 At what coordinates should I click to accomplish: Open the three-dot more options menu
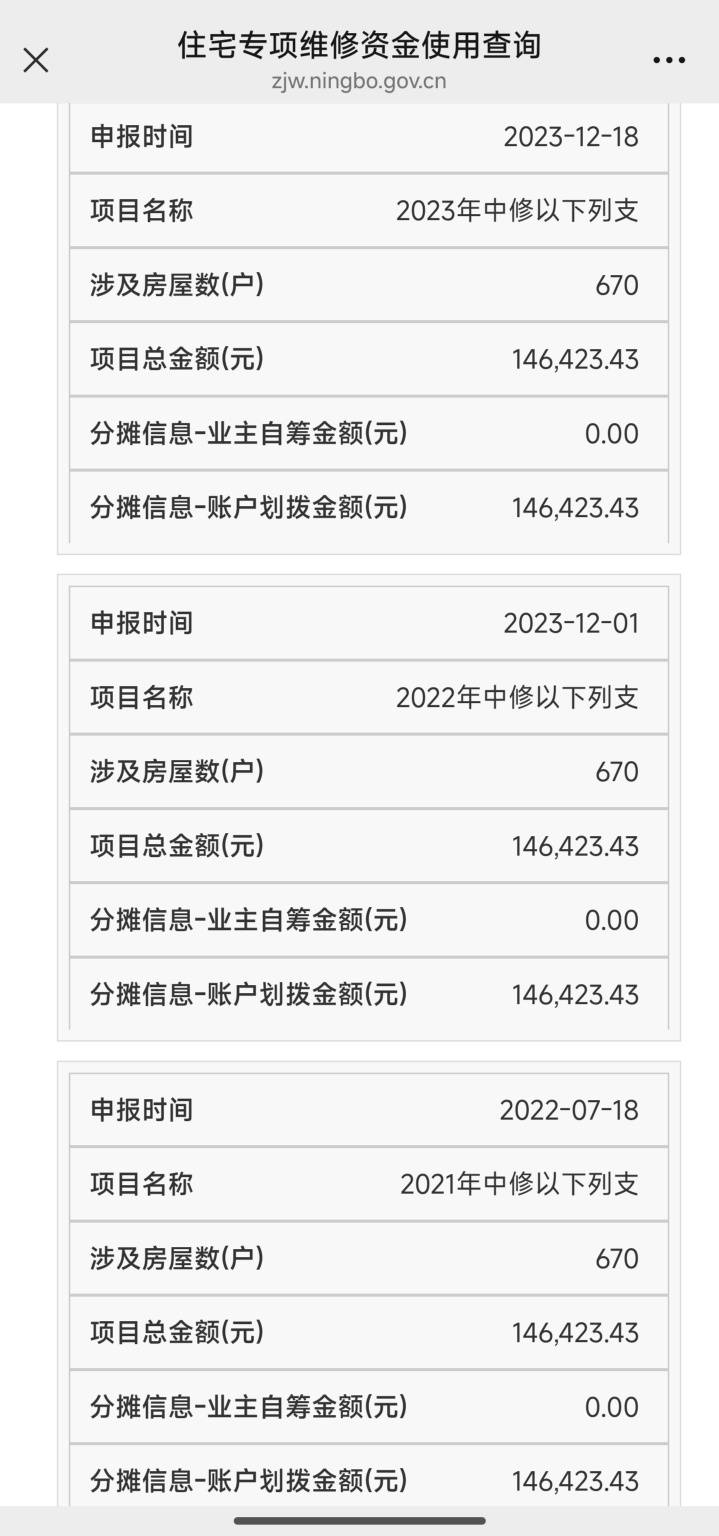tap(669, 61)
